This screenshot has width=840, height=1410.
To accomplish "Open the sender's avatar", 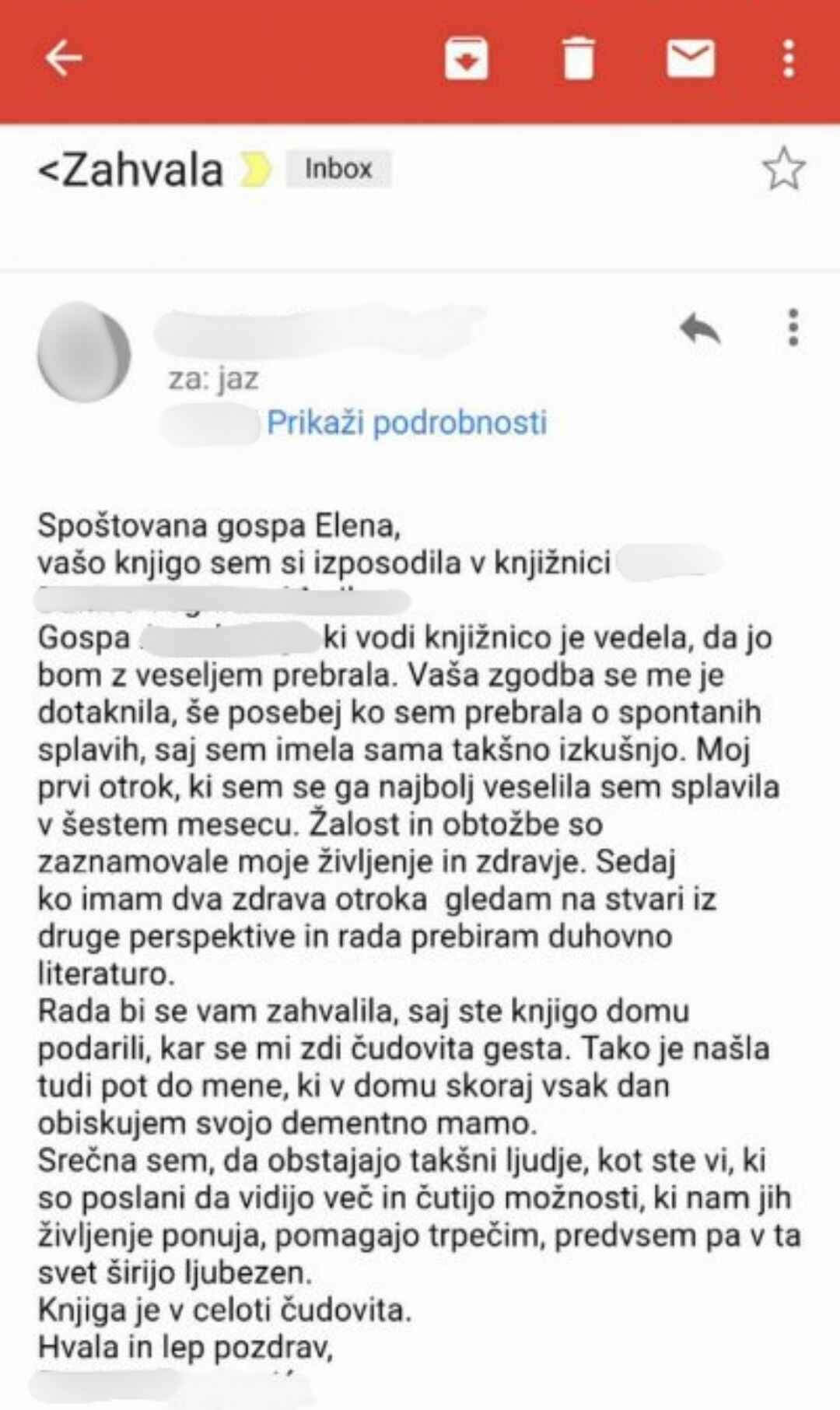I will pos(84,352).
